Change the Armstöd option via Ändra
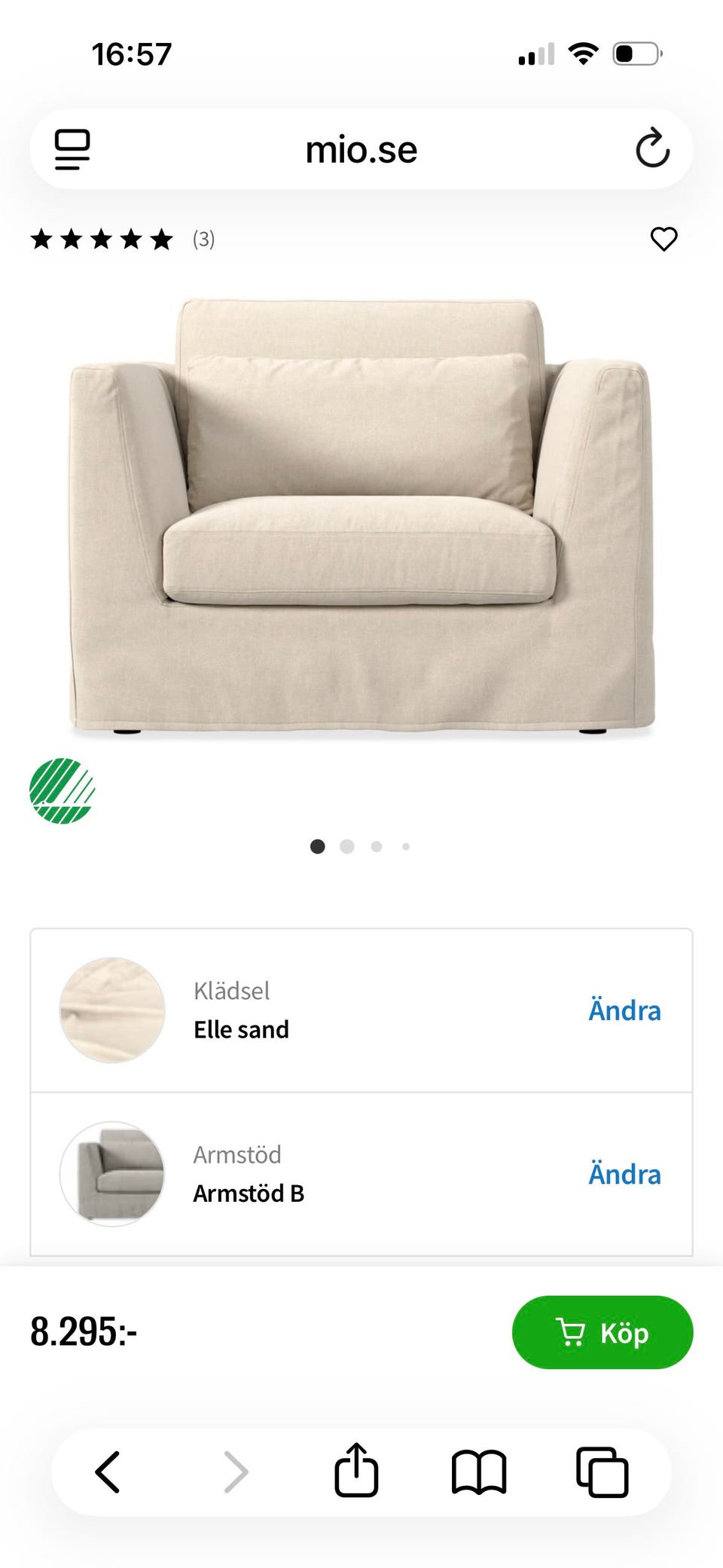 click(x=624, y=1173)
